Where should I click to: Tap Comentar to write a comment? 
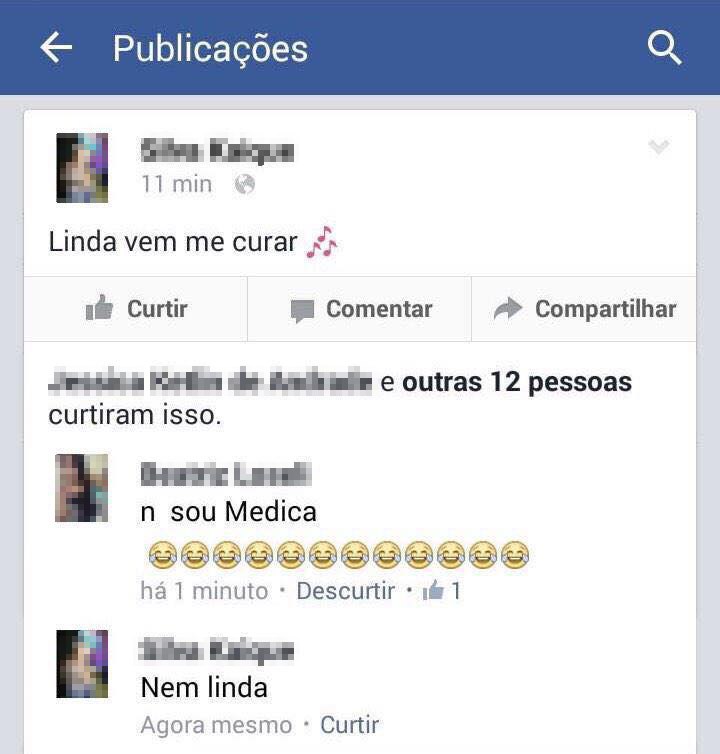tap(361, 309)
